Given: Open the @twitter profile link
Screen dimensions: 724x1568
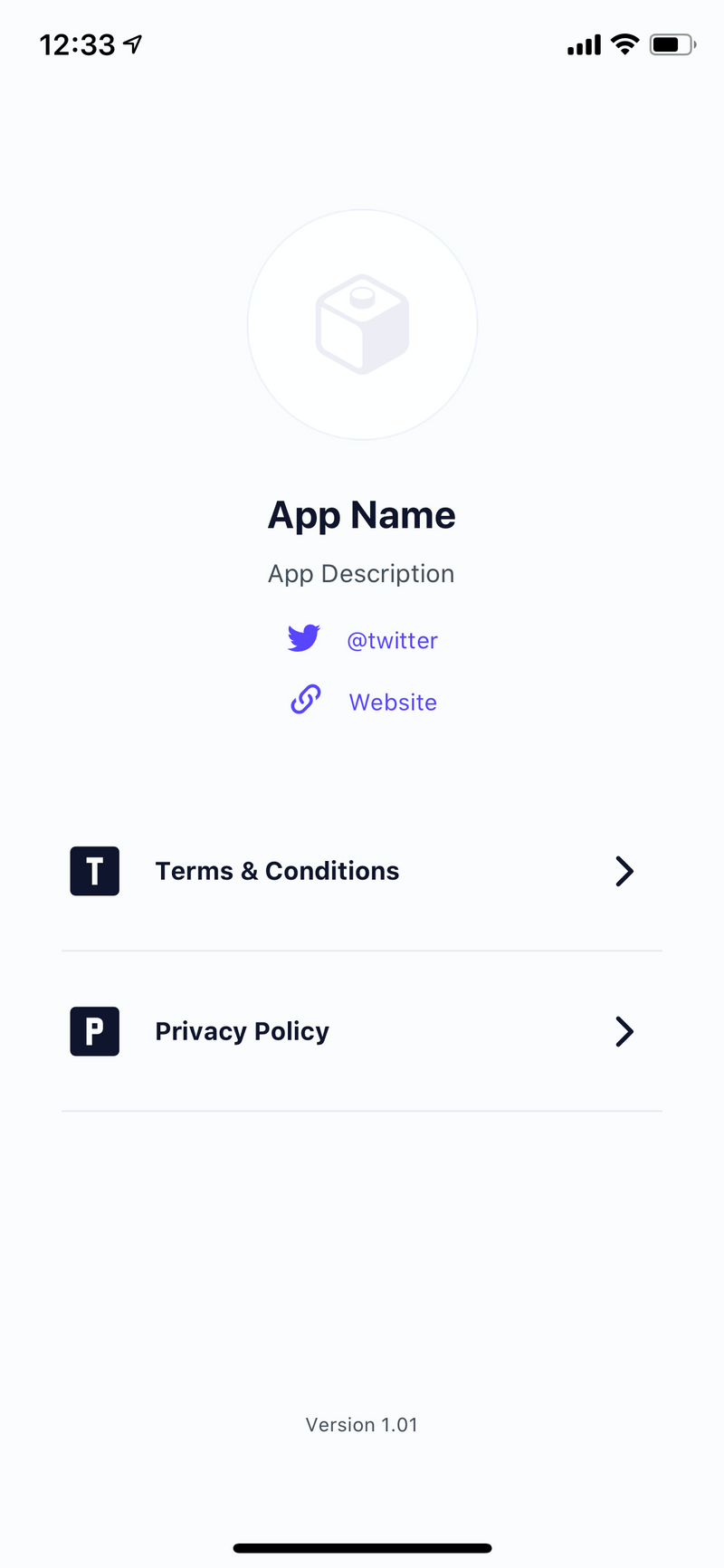Looking at the screenshot, I should pos(393,640).
